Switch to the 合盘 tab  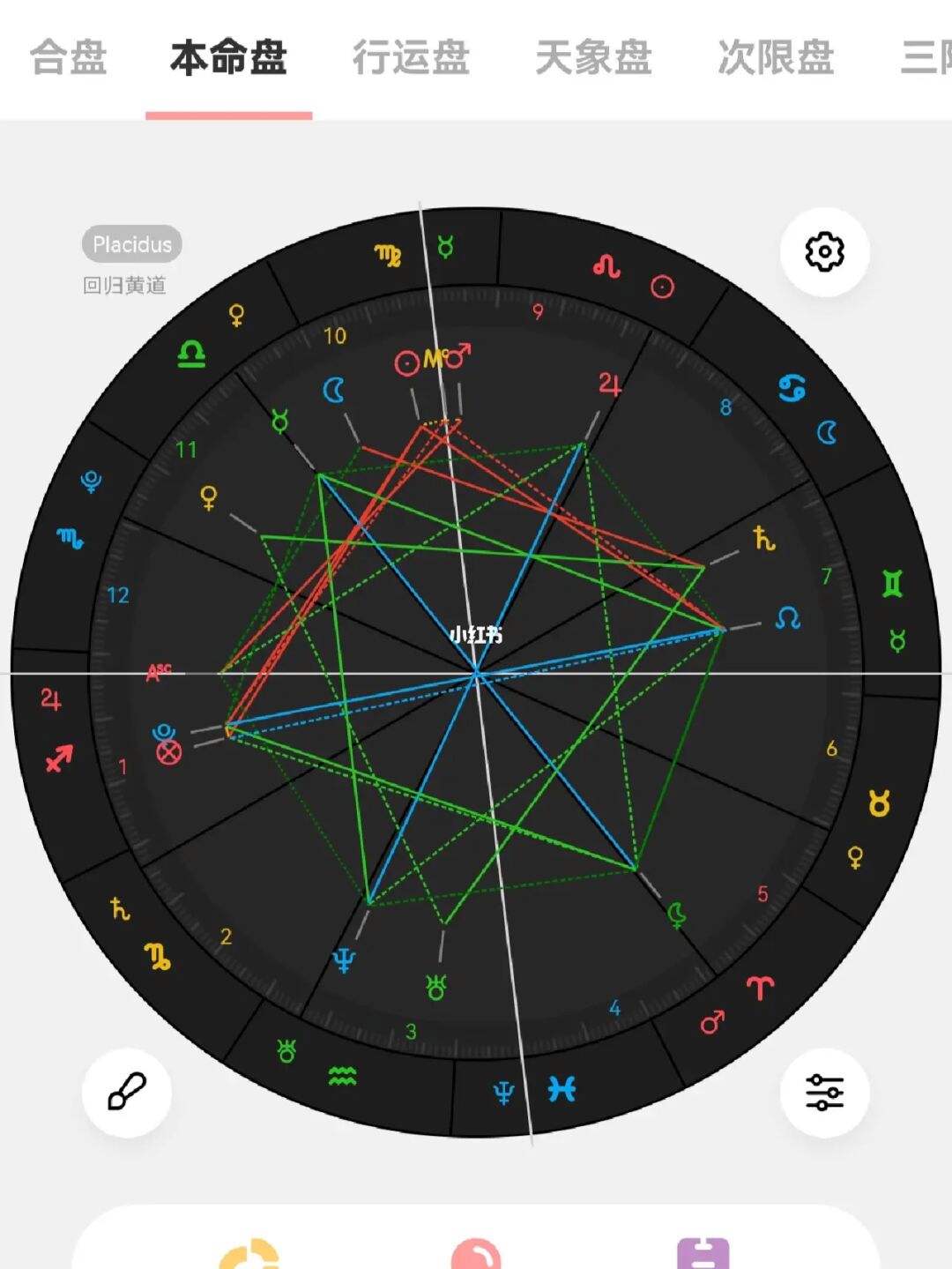[69, 58]
